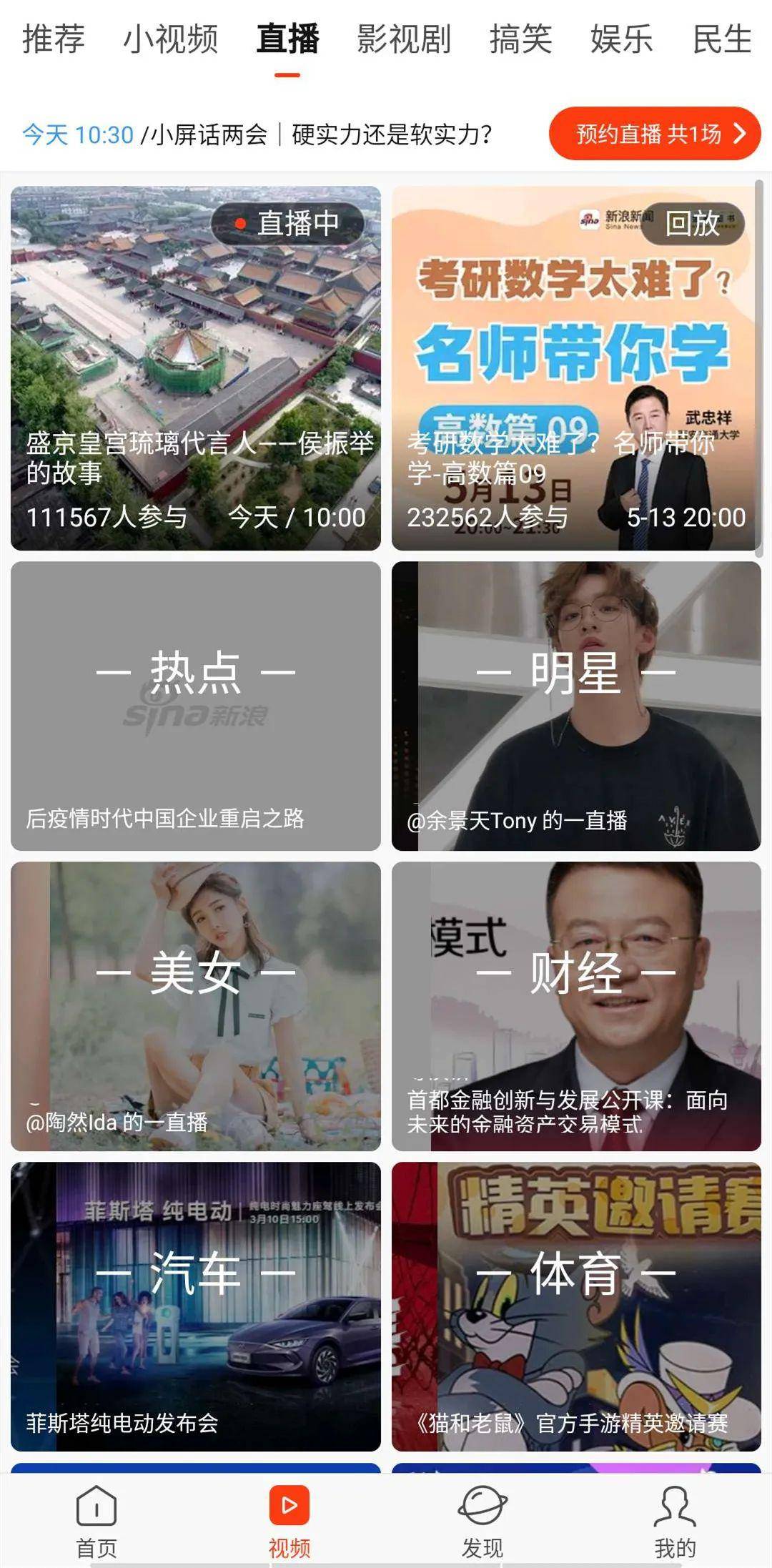Switch to the 推荐 tab
This screenshot has height=1568, width=772.
point(54,39)
